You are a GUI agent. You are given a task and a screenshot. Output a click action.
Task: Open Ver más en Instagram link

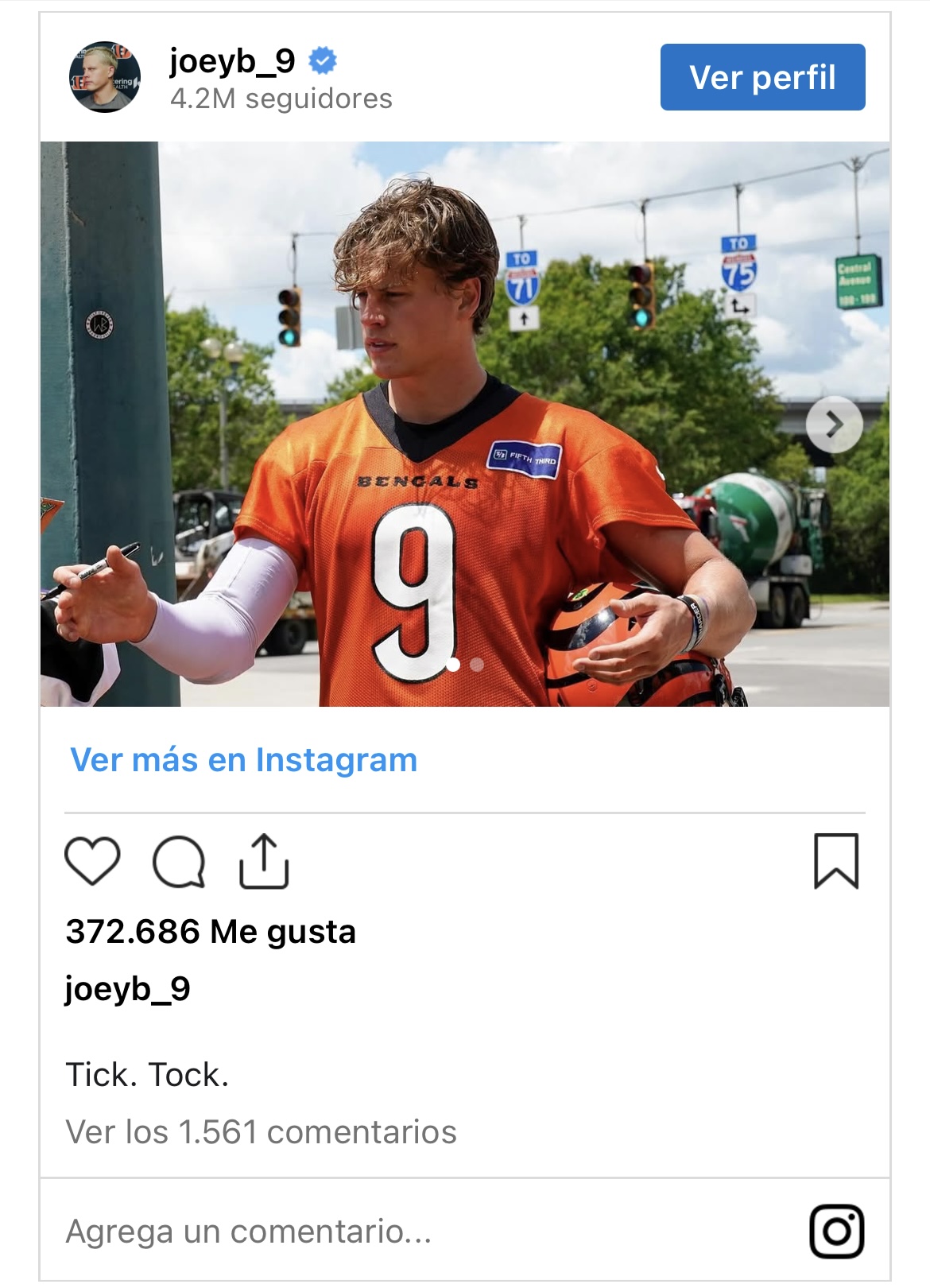(x=244, y=760)
